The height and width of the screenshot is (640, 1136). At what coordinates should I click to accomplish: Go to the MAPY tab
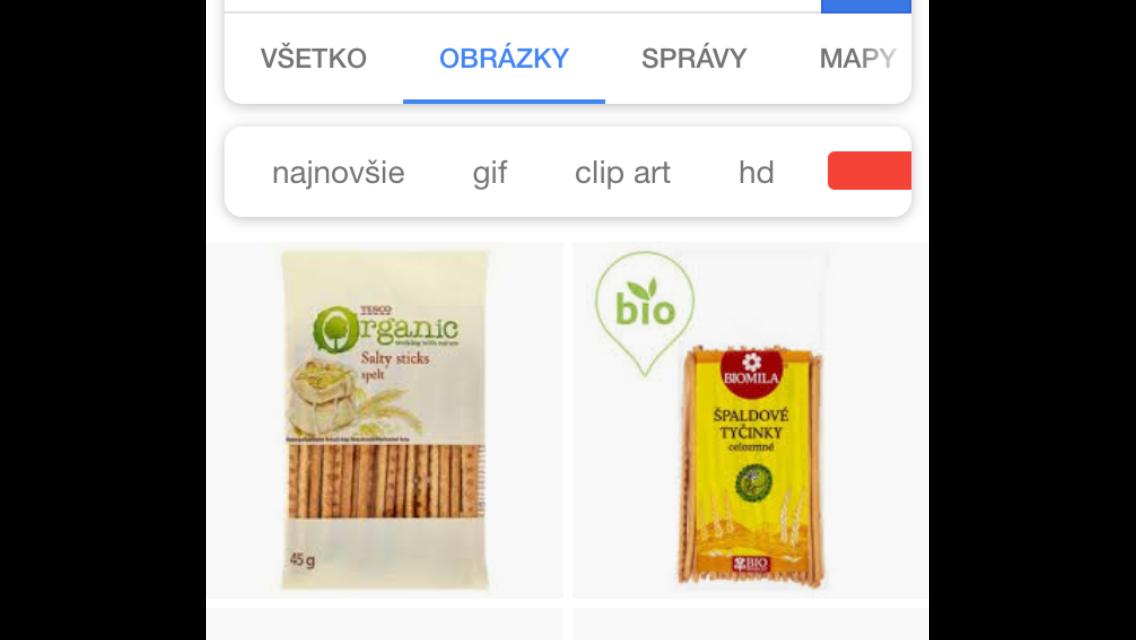[857, 58]
